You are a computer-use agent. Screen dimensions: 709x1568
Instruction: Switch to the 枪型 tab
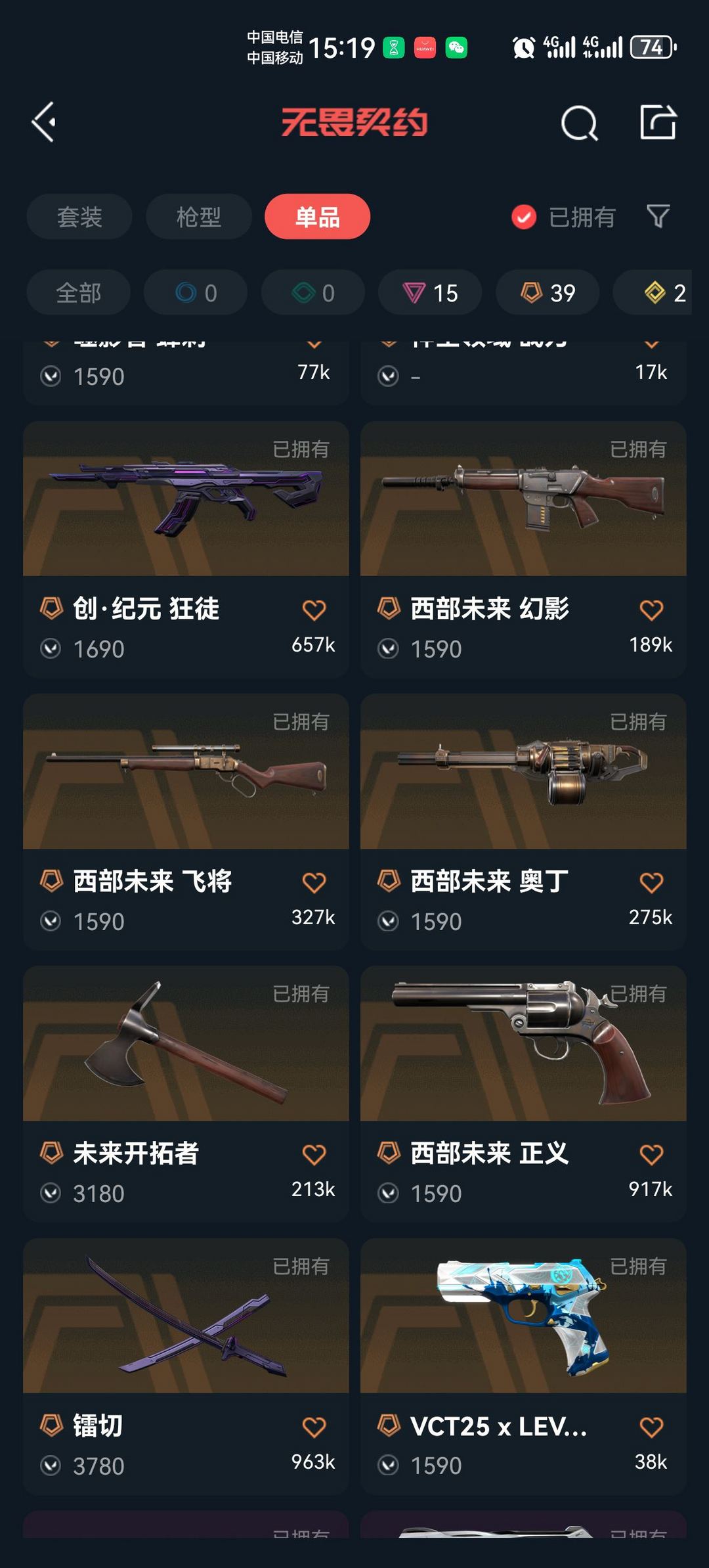click(x=198, y=217)
